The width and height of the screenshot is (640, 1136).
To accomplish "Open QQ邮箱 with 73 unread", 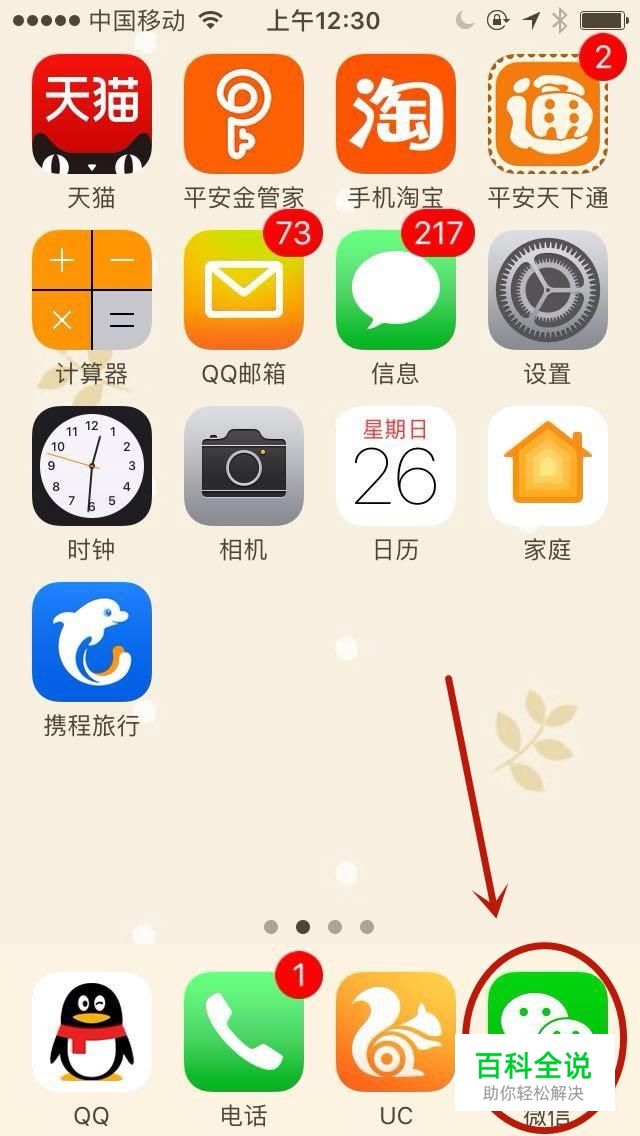I will click(244, 290).
